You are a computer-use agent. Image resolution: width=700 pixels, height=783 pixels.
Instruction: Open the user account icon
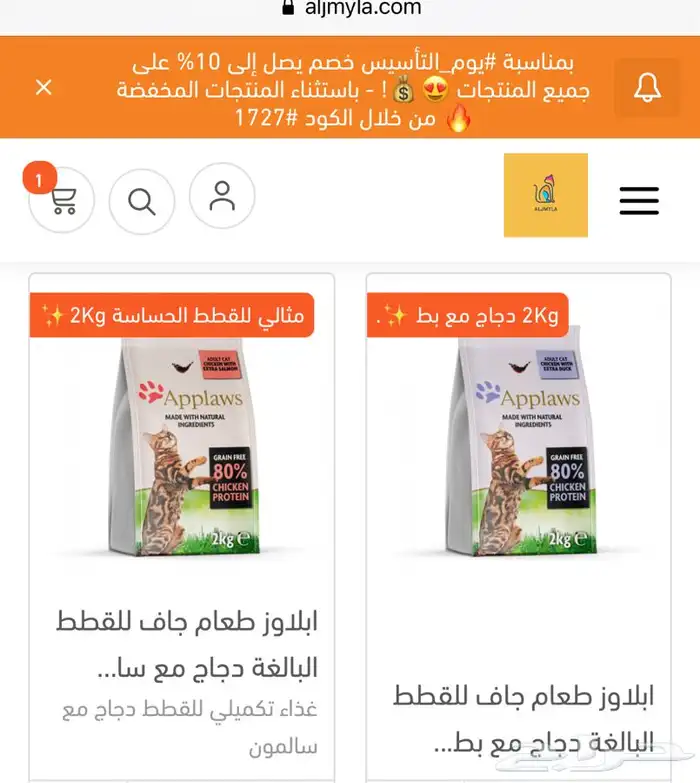222,196
